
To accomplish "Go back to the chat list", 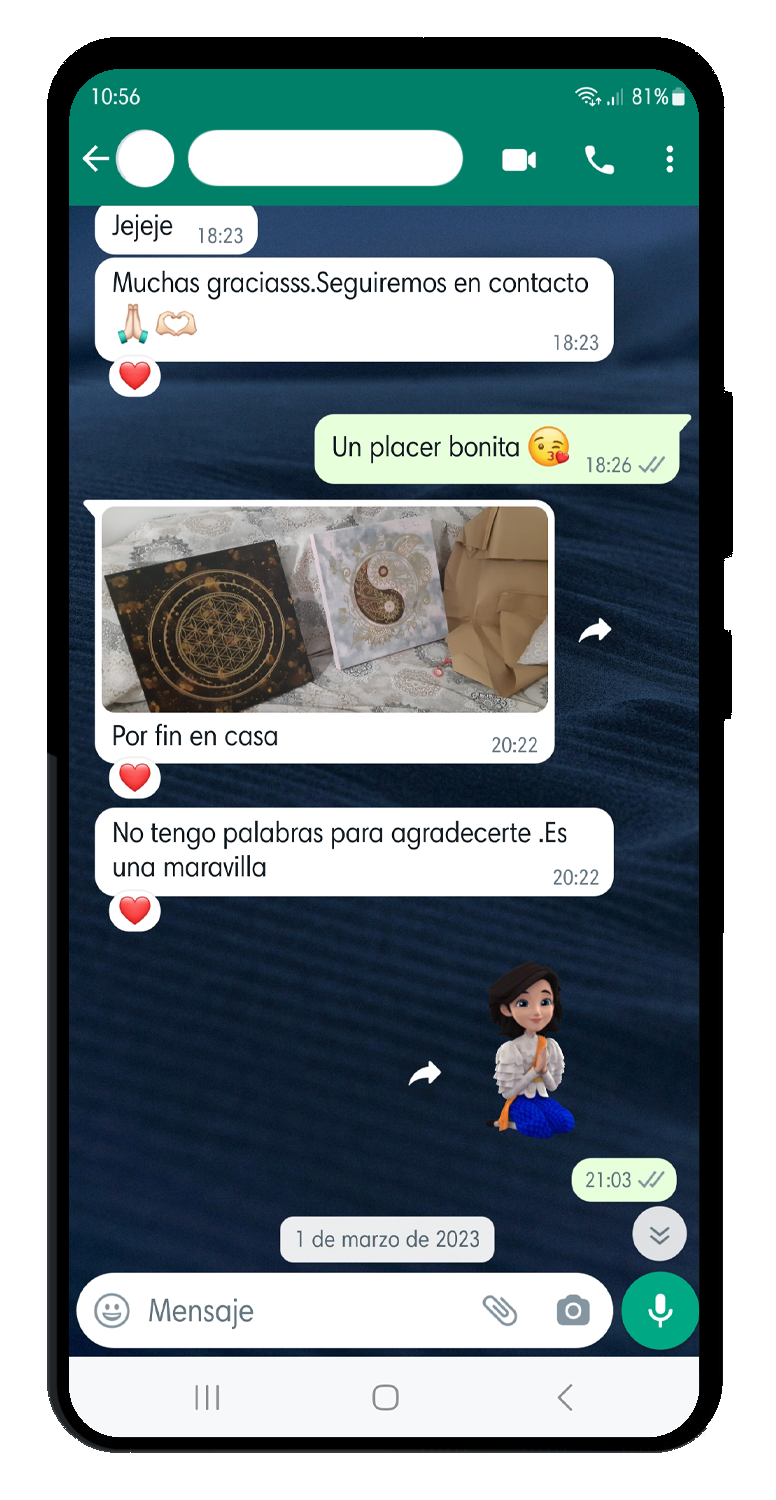I will 95,159.
